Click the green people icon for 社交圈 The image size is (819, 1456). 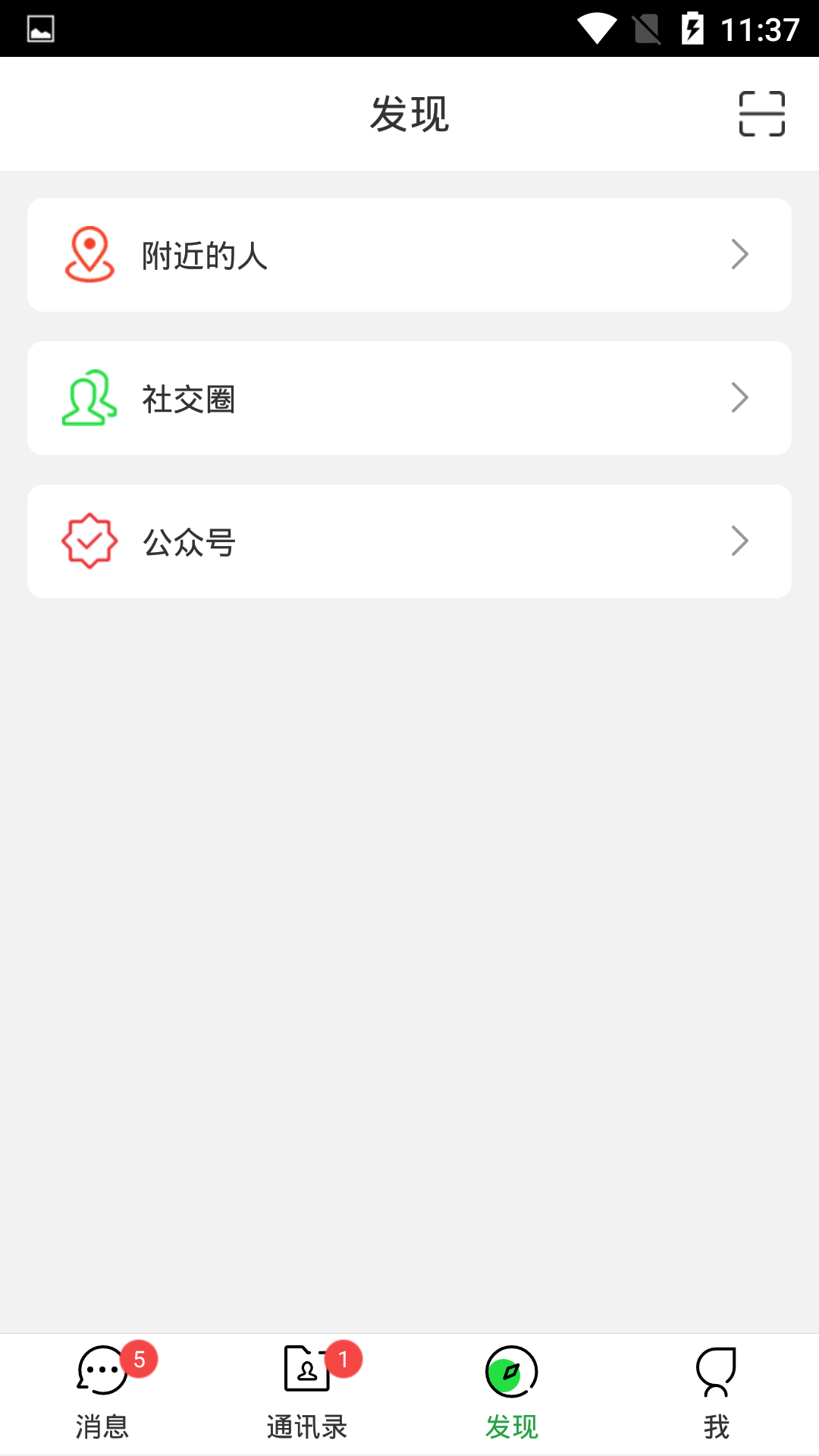89,397
